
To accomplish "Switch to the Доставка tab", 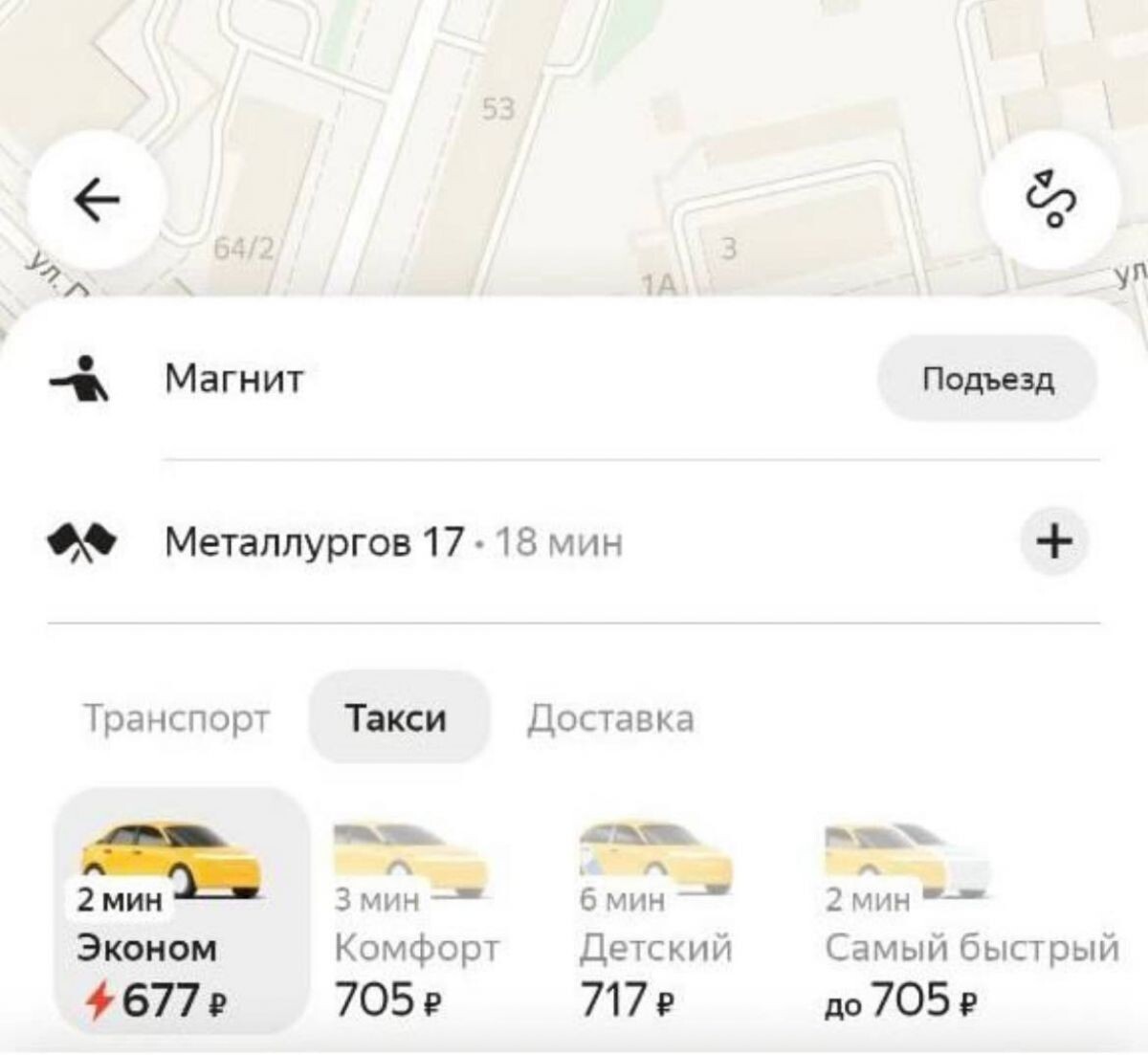I will pos(610,717).
